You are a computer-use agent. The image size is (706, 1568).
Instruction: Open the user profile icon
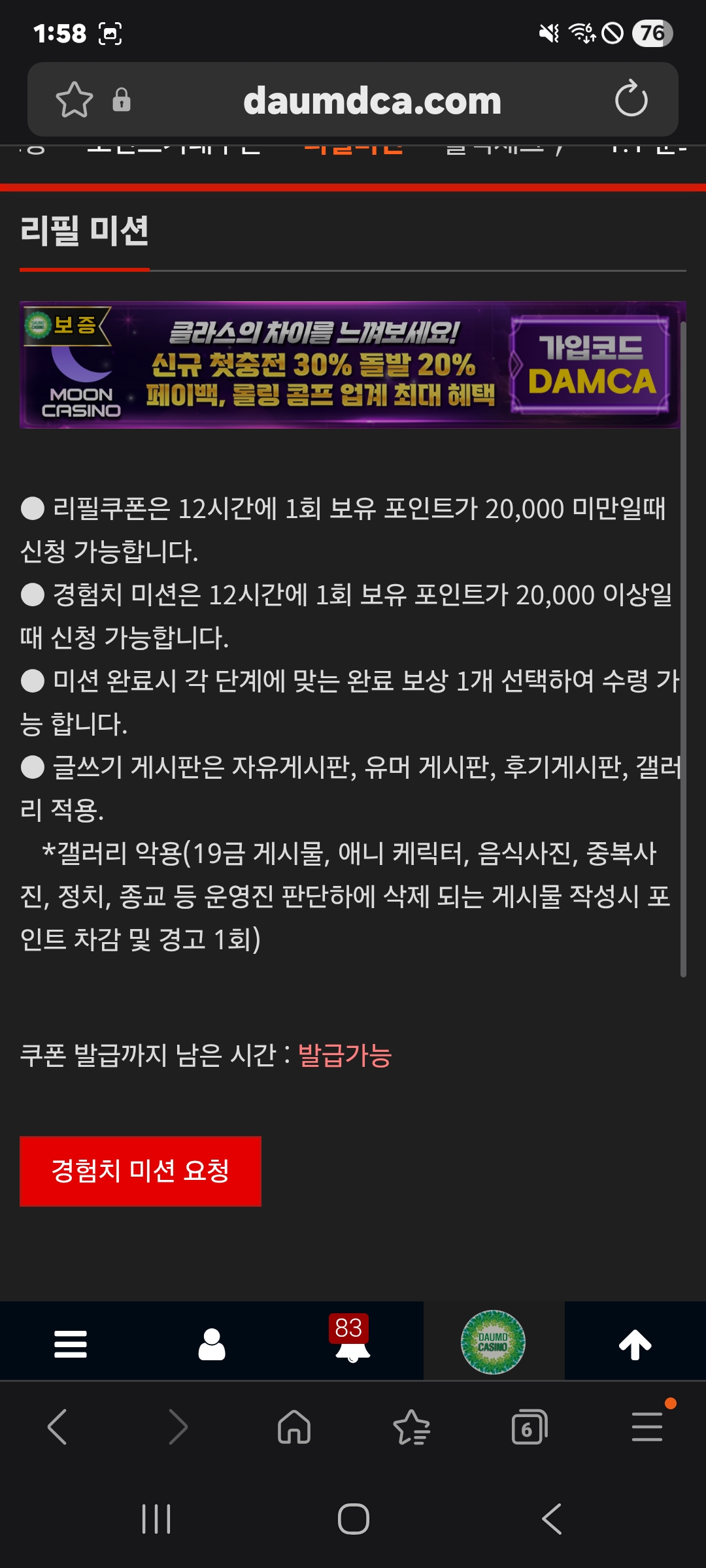pos(212,1344)
